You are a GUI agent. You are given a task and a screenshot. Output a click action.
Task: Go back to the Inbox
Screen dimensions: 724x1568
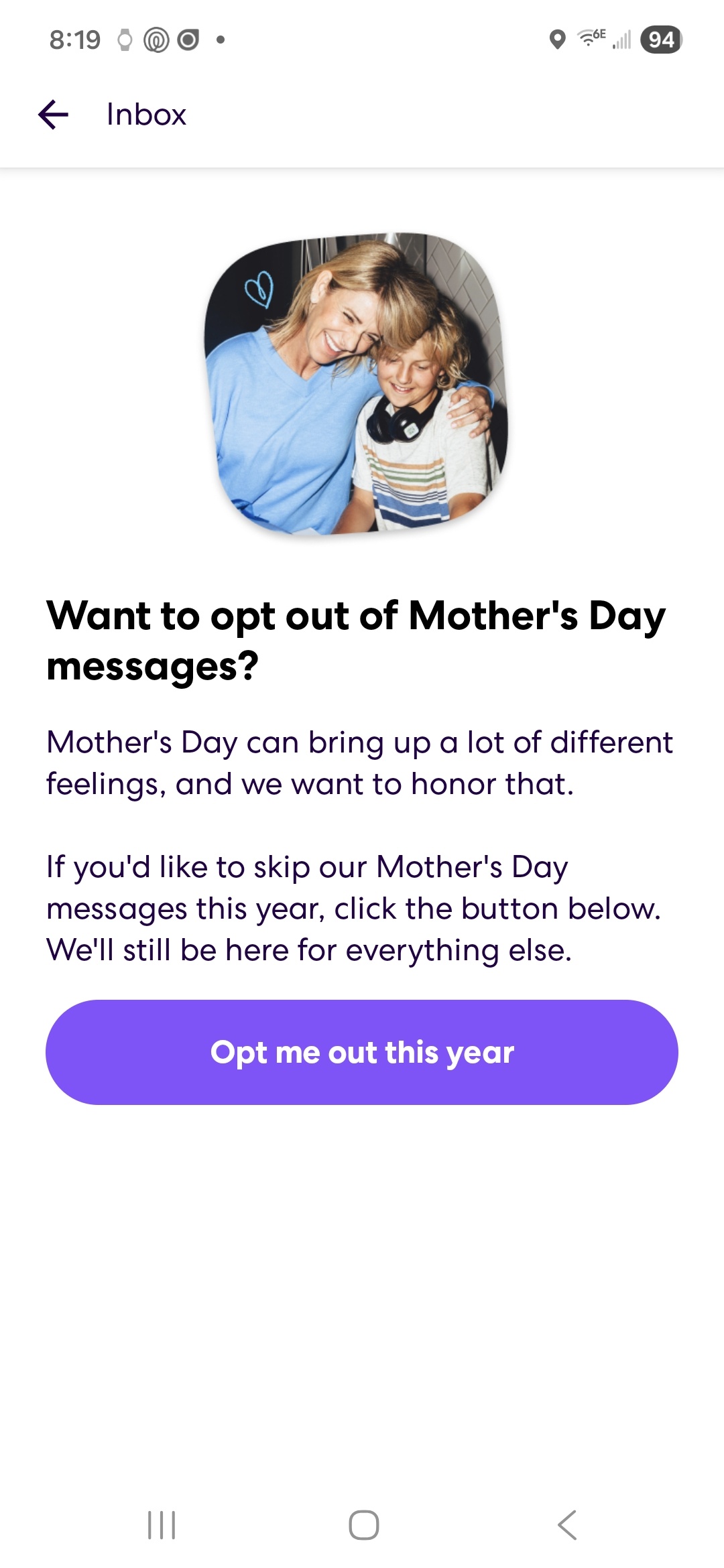(54, 115)
